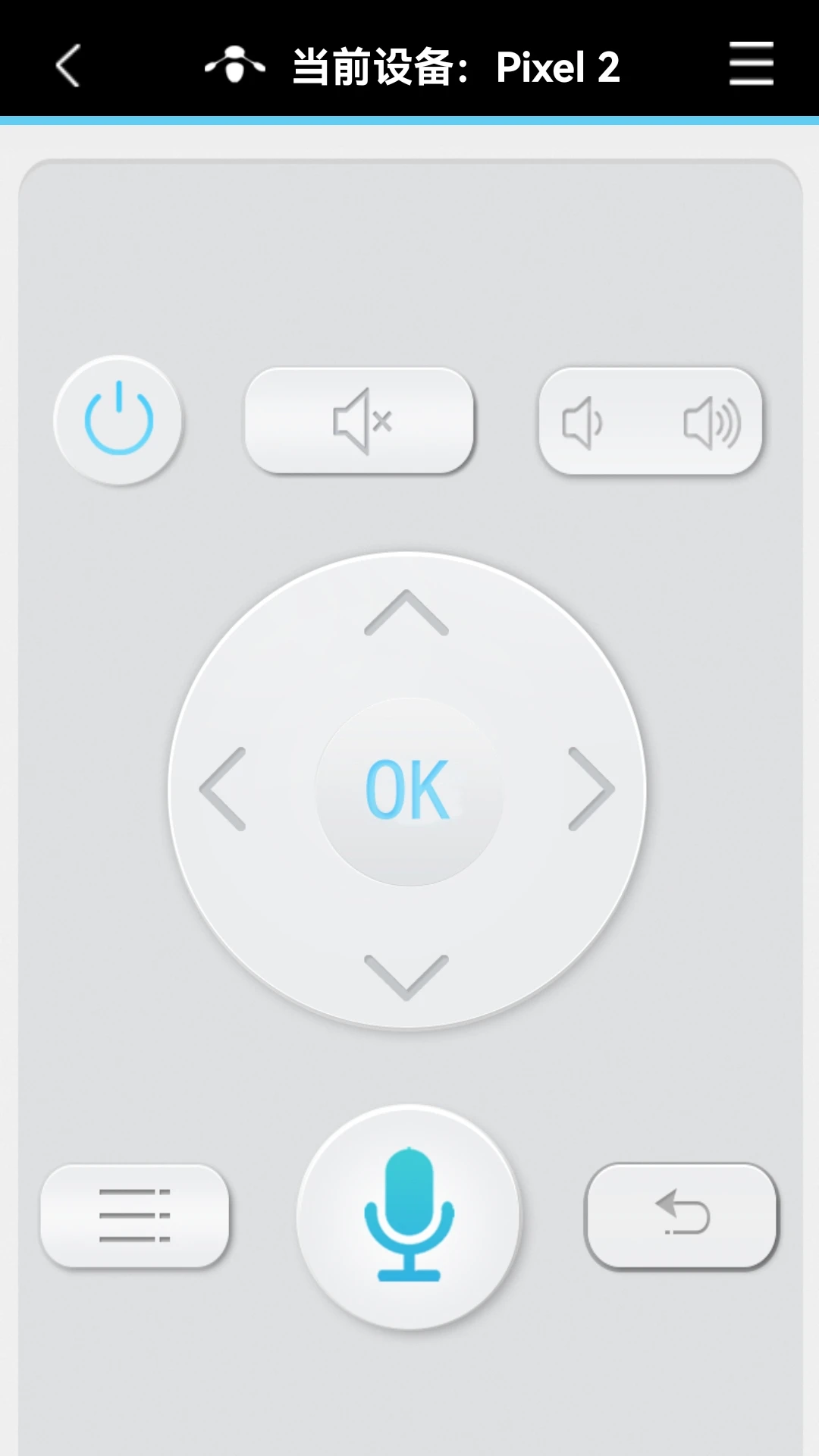Go back using the top-left arrow
Screen dimensions: 819x1456
(68, 66)
